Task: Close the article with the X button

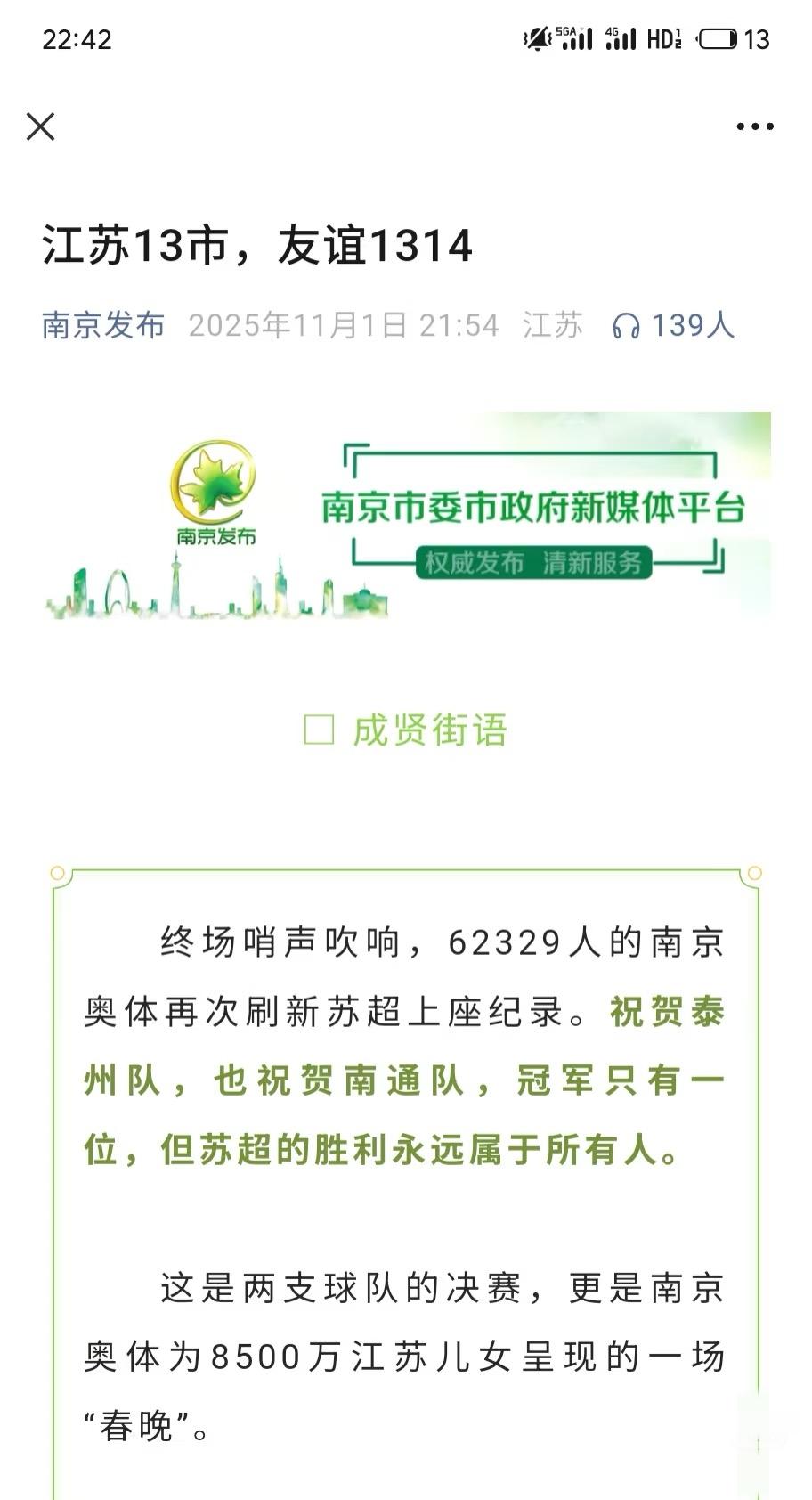Action: pos(40,126)
